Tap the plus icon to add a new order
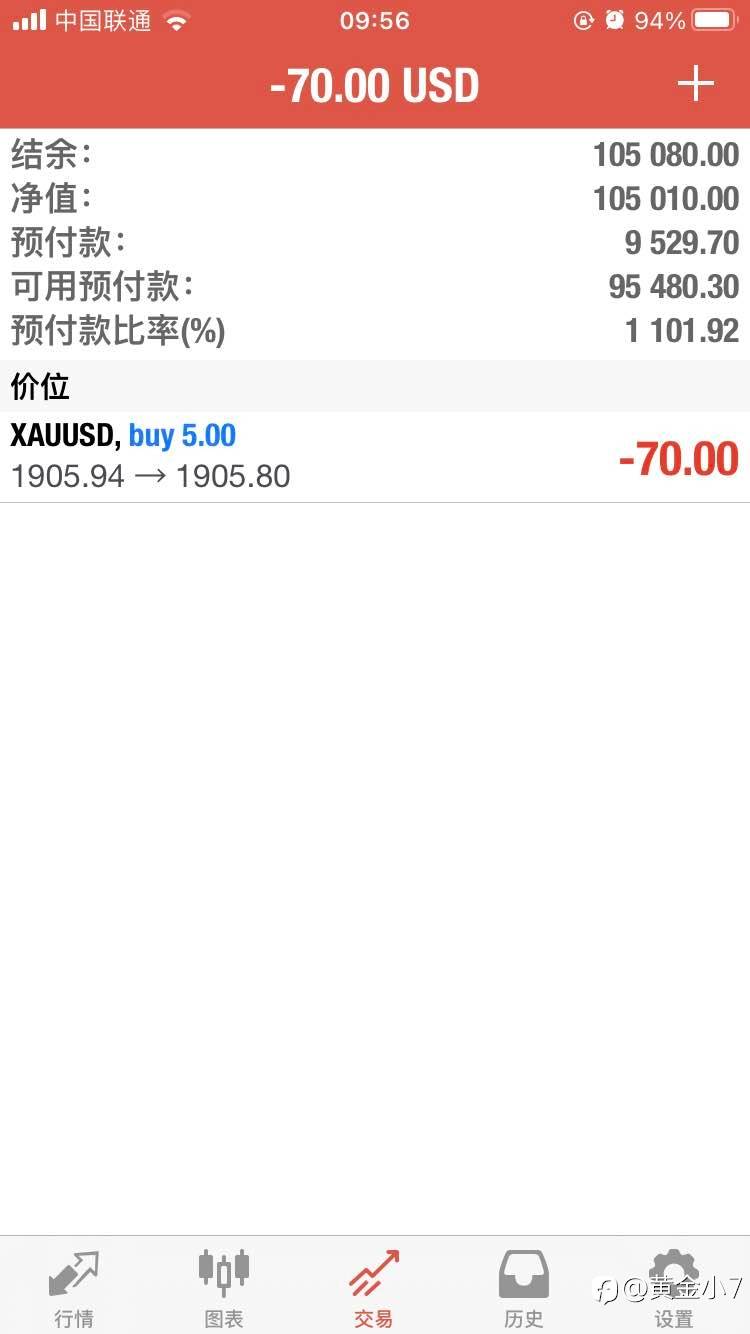 click(695, 84)
